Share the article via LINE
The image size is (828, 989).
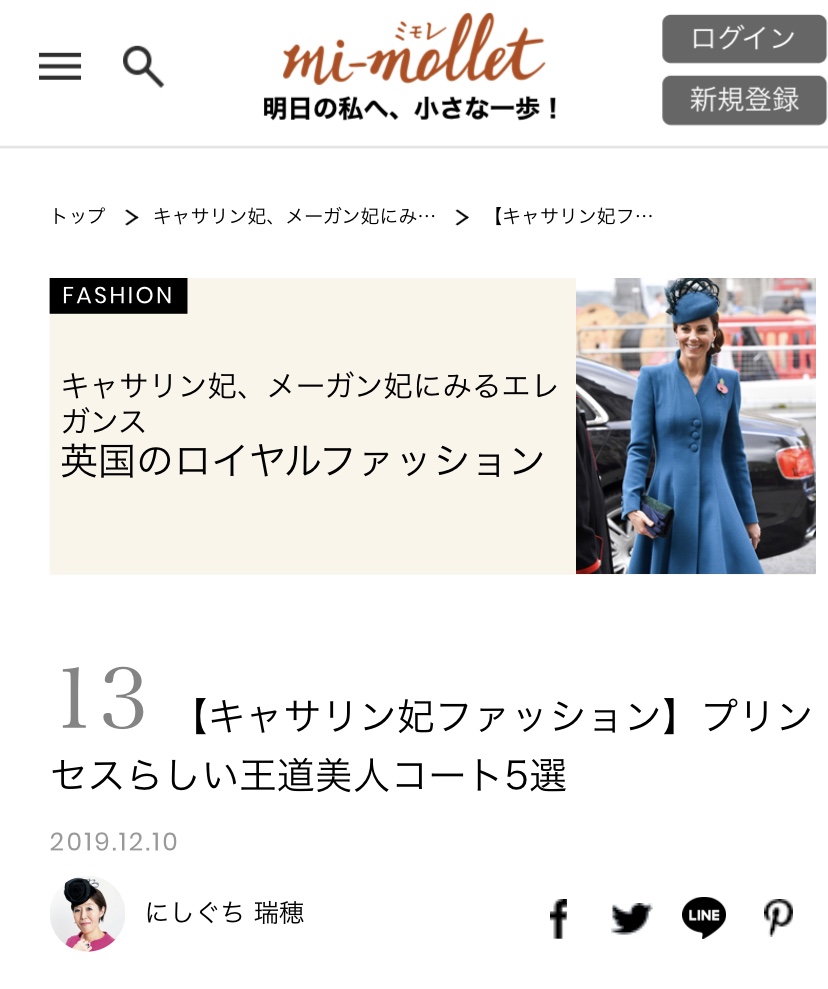coord(704,917)
